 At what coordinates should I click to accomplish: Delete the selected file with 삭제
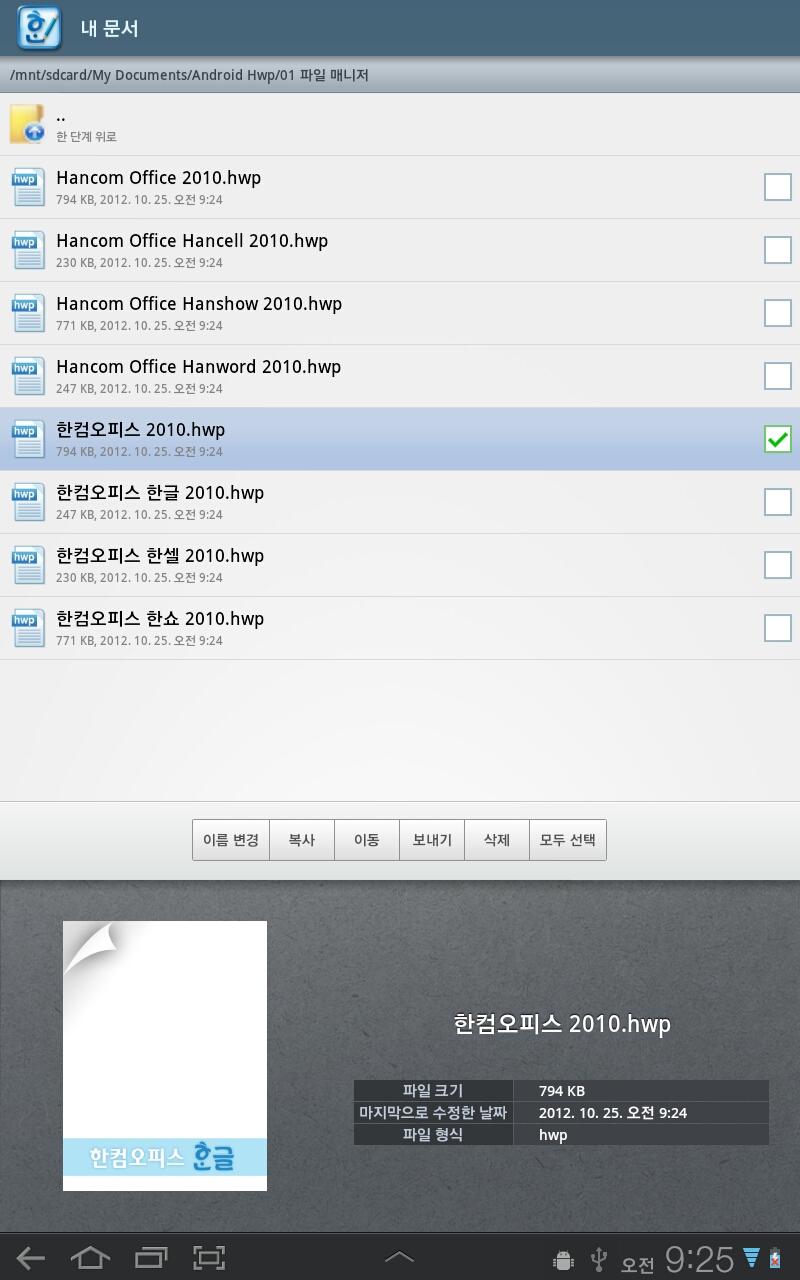tap(497, 840)
